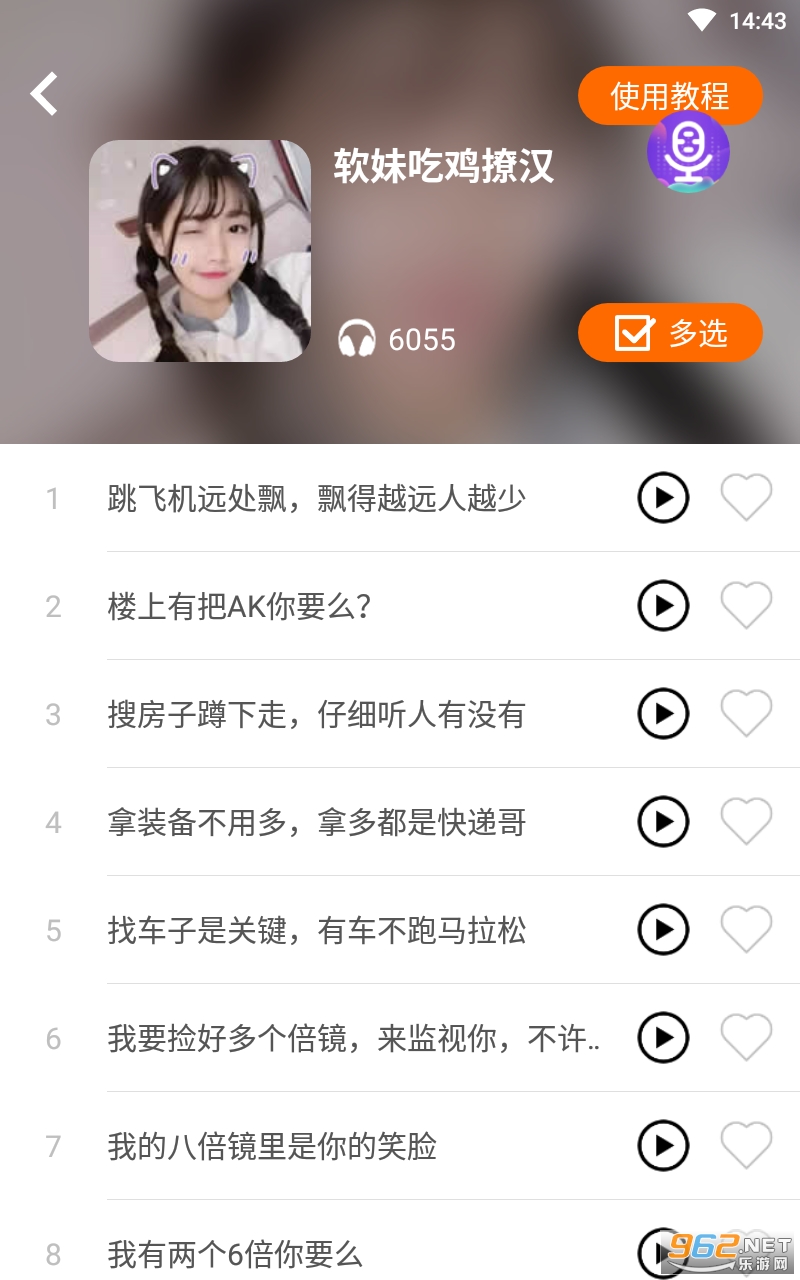Play the clip 我要捡好多个倍镜
This screenshot has height=1280, width=800.
663,1038
